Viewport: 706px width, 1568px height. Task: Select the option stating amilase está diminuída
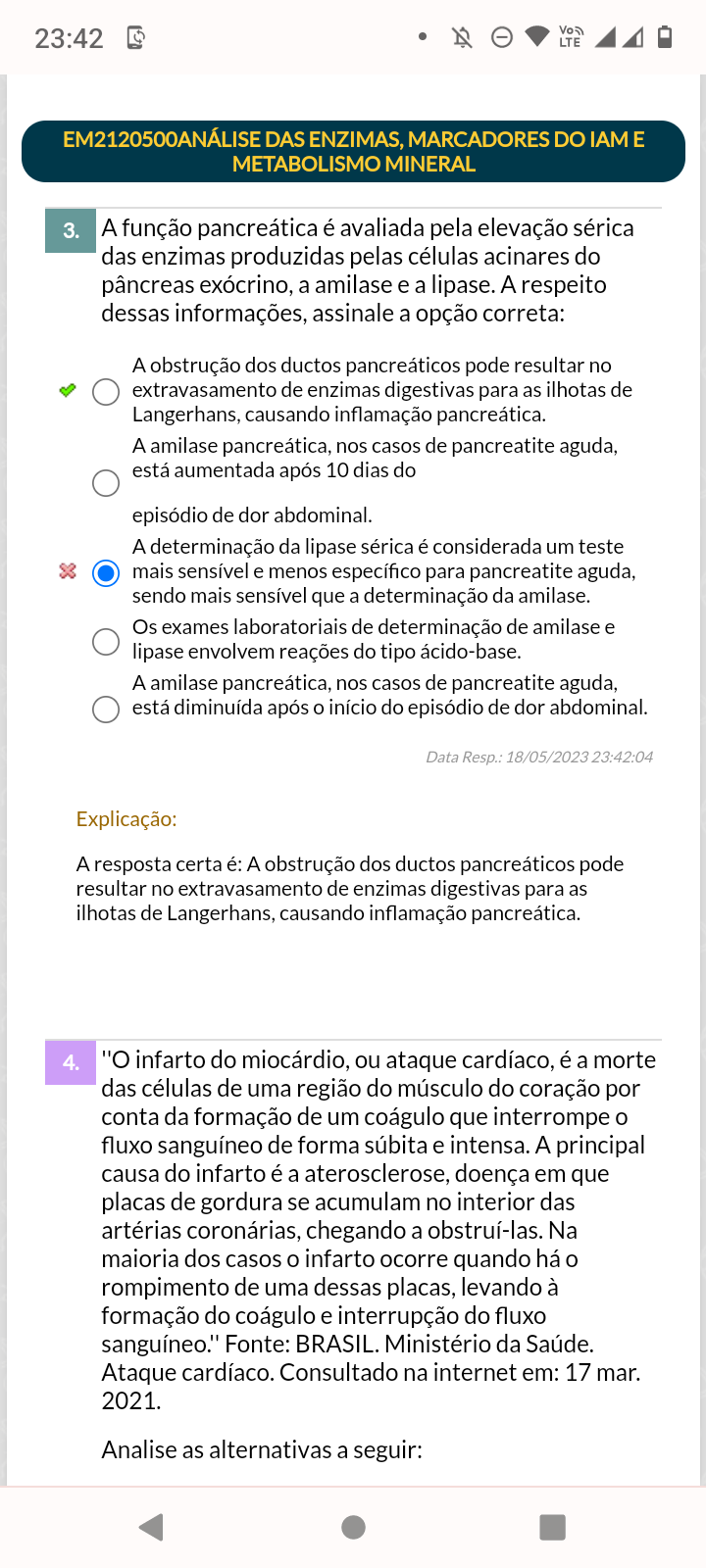(x=106, y=709)
